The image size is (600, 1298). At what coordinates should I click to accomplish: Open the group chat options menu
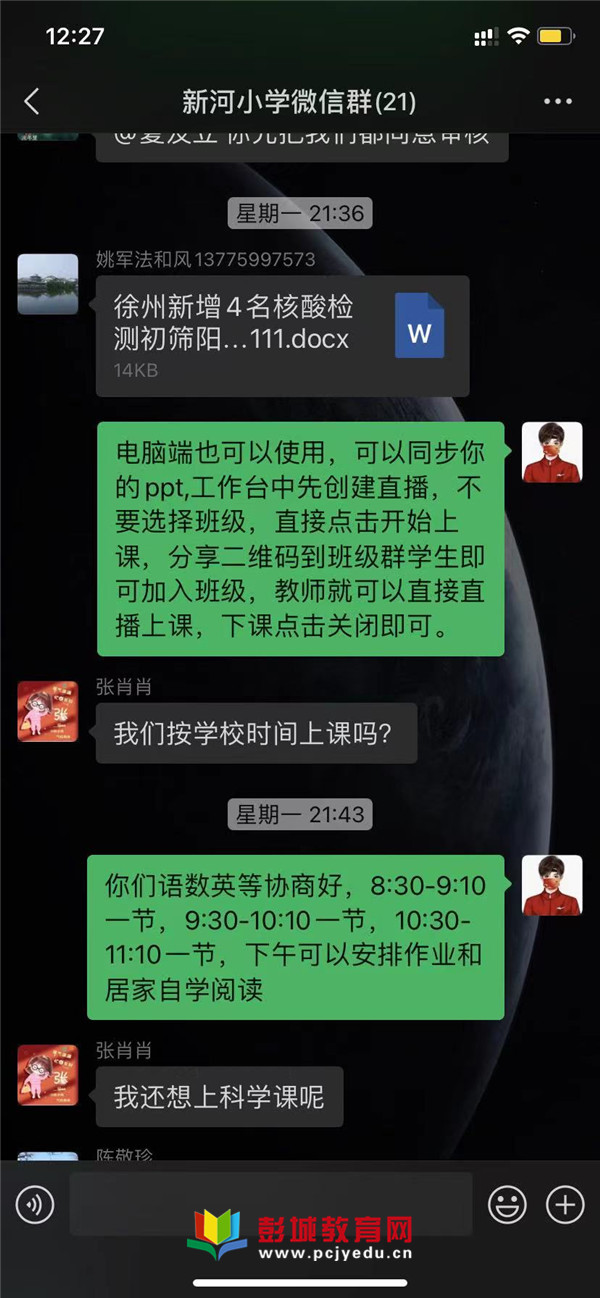click(x=557, y=101)
